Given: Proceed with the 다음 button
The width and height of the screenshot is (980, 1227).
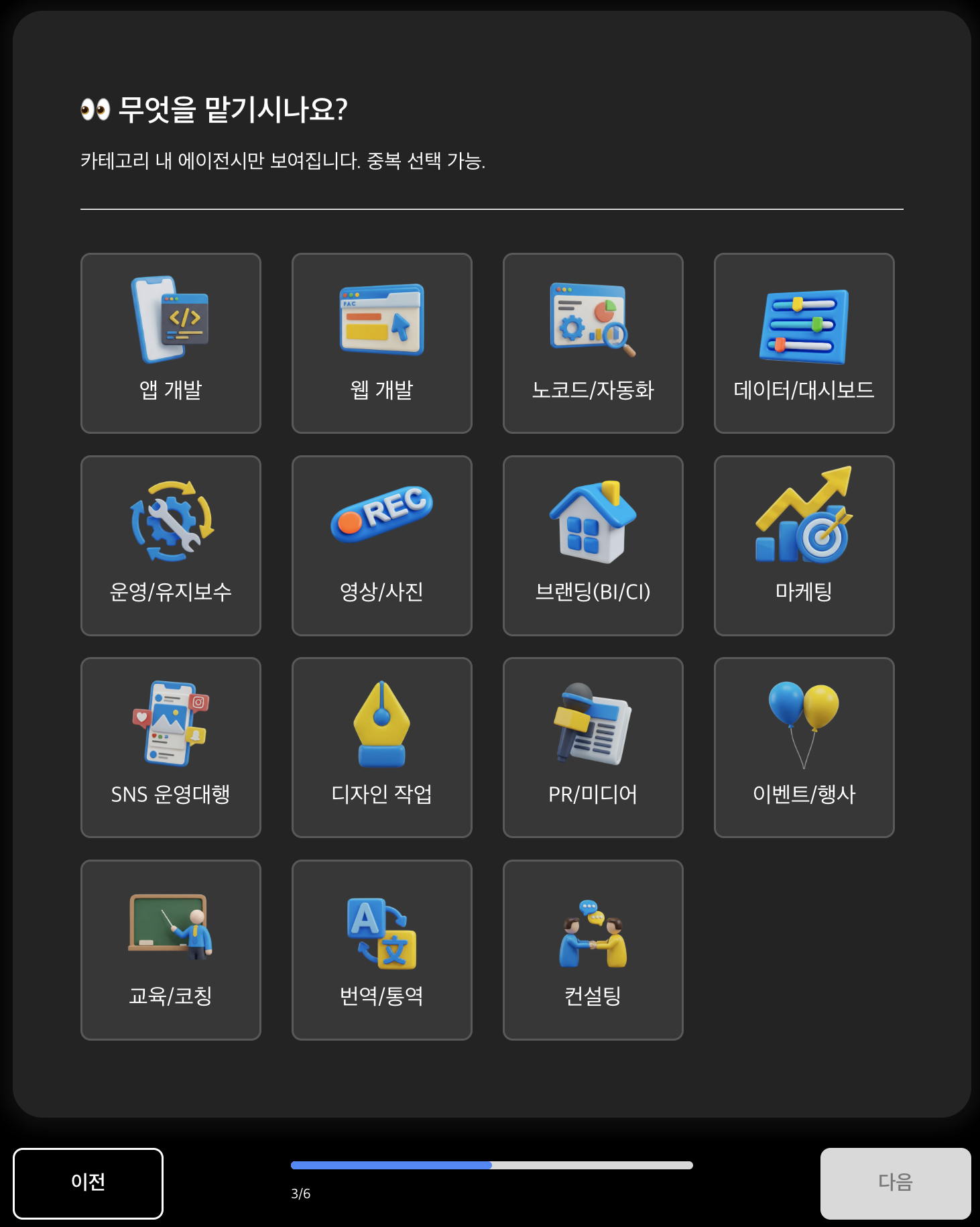Looking at the screenshot, I should 895,1183.
